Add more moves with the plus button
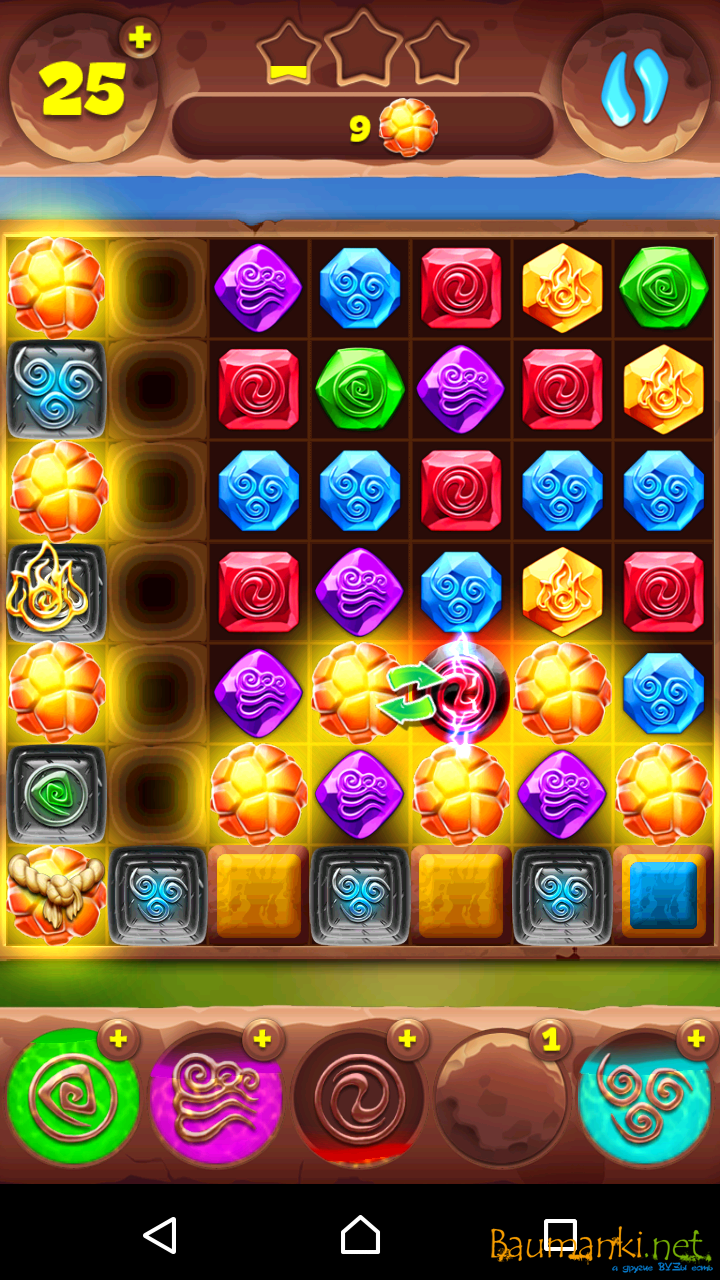 tap(140, 39)
